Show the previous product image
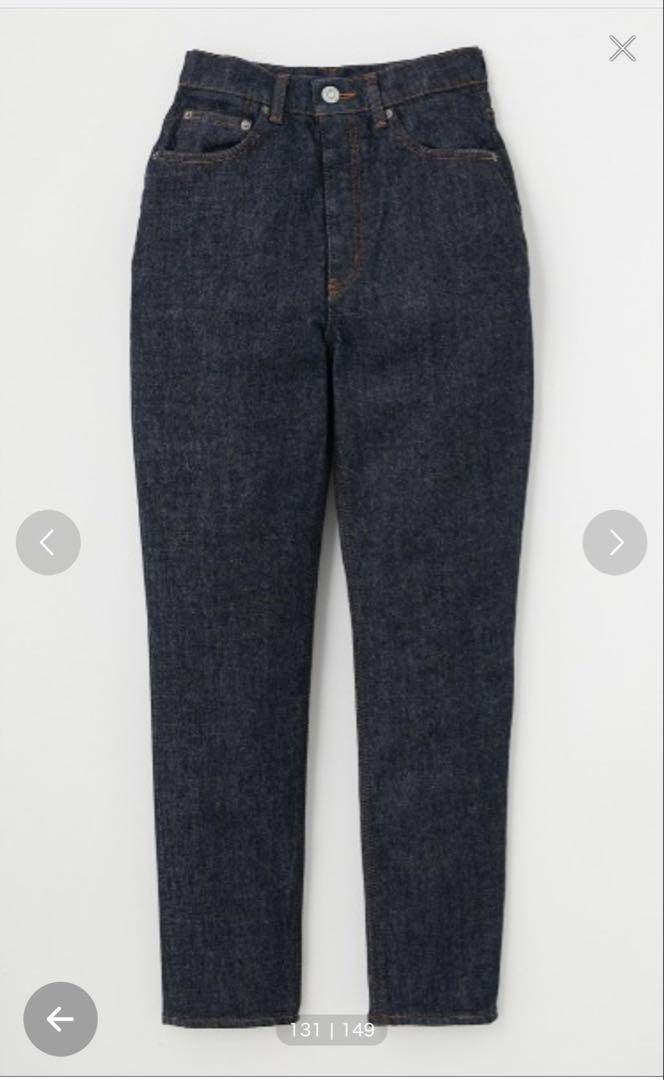Screen dimensions: 664x1080 pyautogui.click(x=48, y=542)
